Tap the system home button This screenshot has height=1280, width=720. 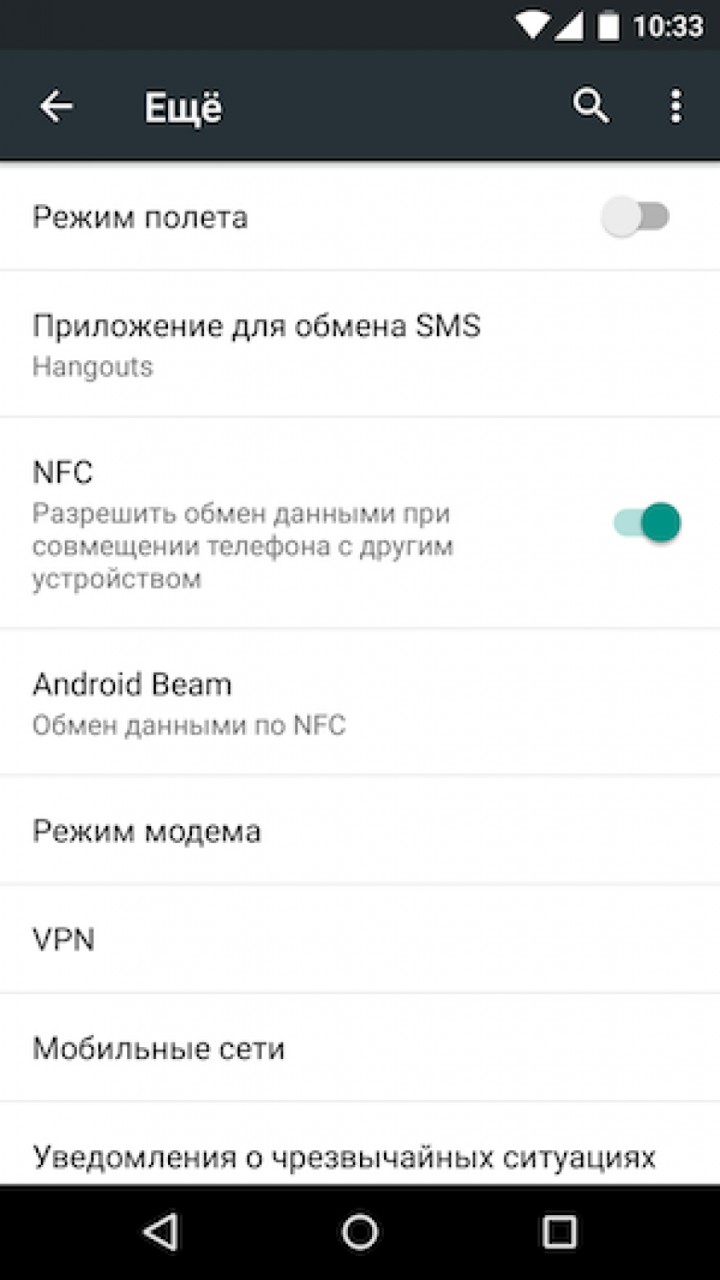click(x=360, y=1232)
